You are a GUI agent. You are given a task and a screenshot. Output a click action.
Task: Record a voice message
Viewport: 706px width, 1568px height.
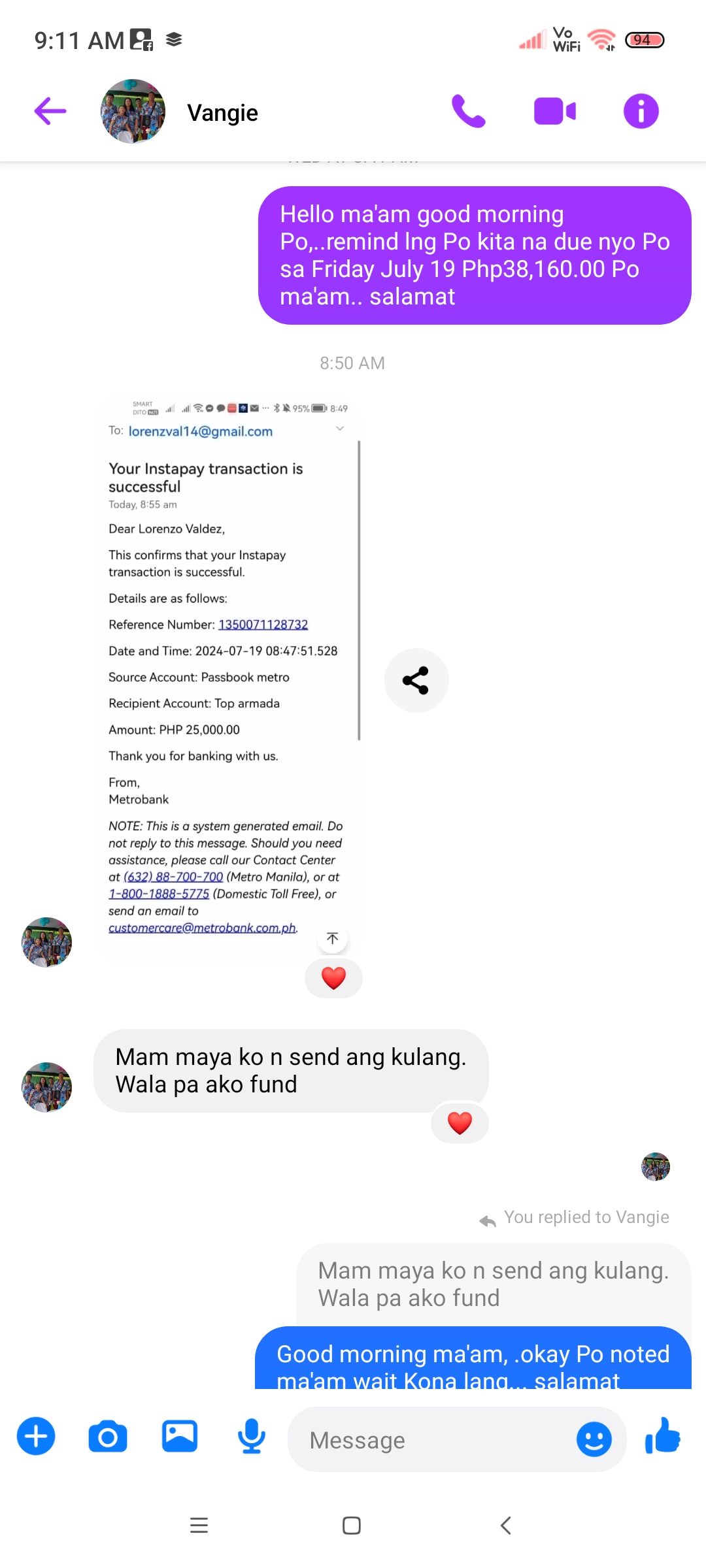(252, 1436)
